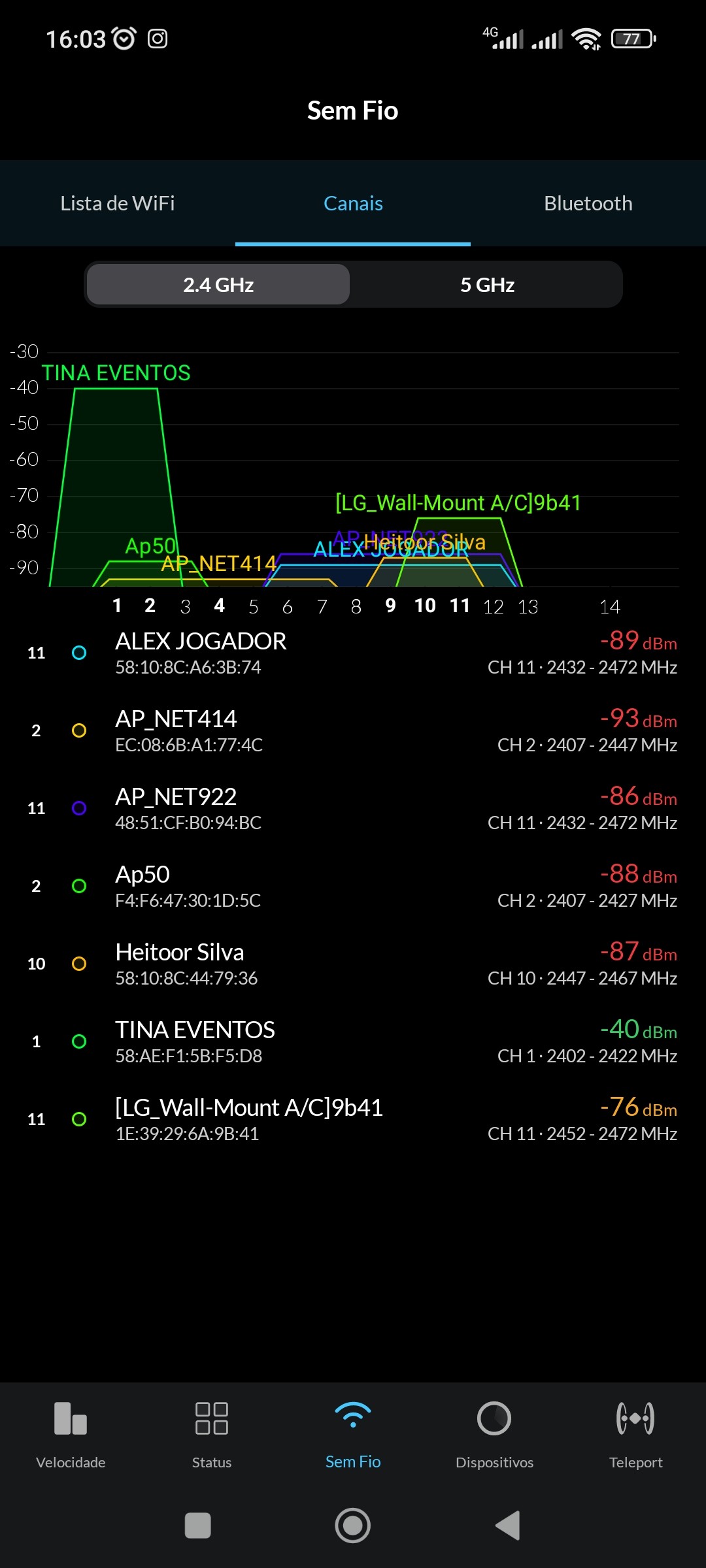Open the Bluetooth tab
The height and width of the screenshot is (1568, 706).
coord(588,203)
